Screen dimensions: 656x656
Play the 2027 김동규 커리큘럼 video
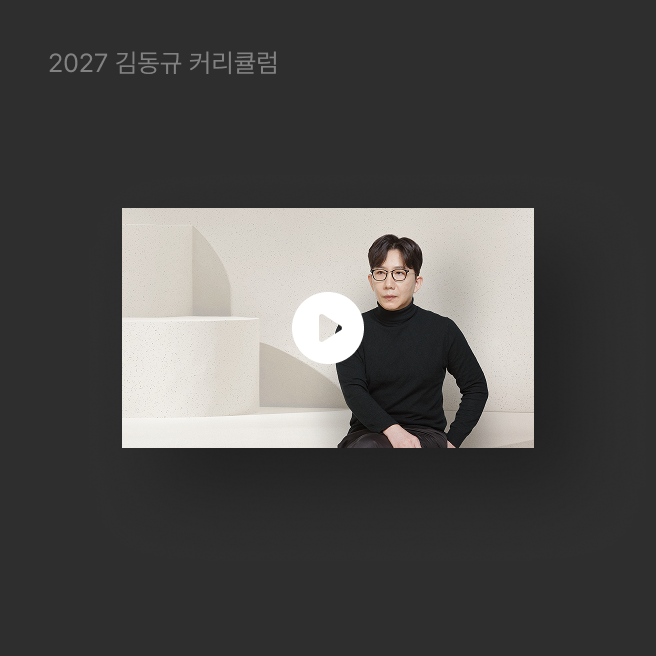tap(327, 328)
